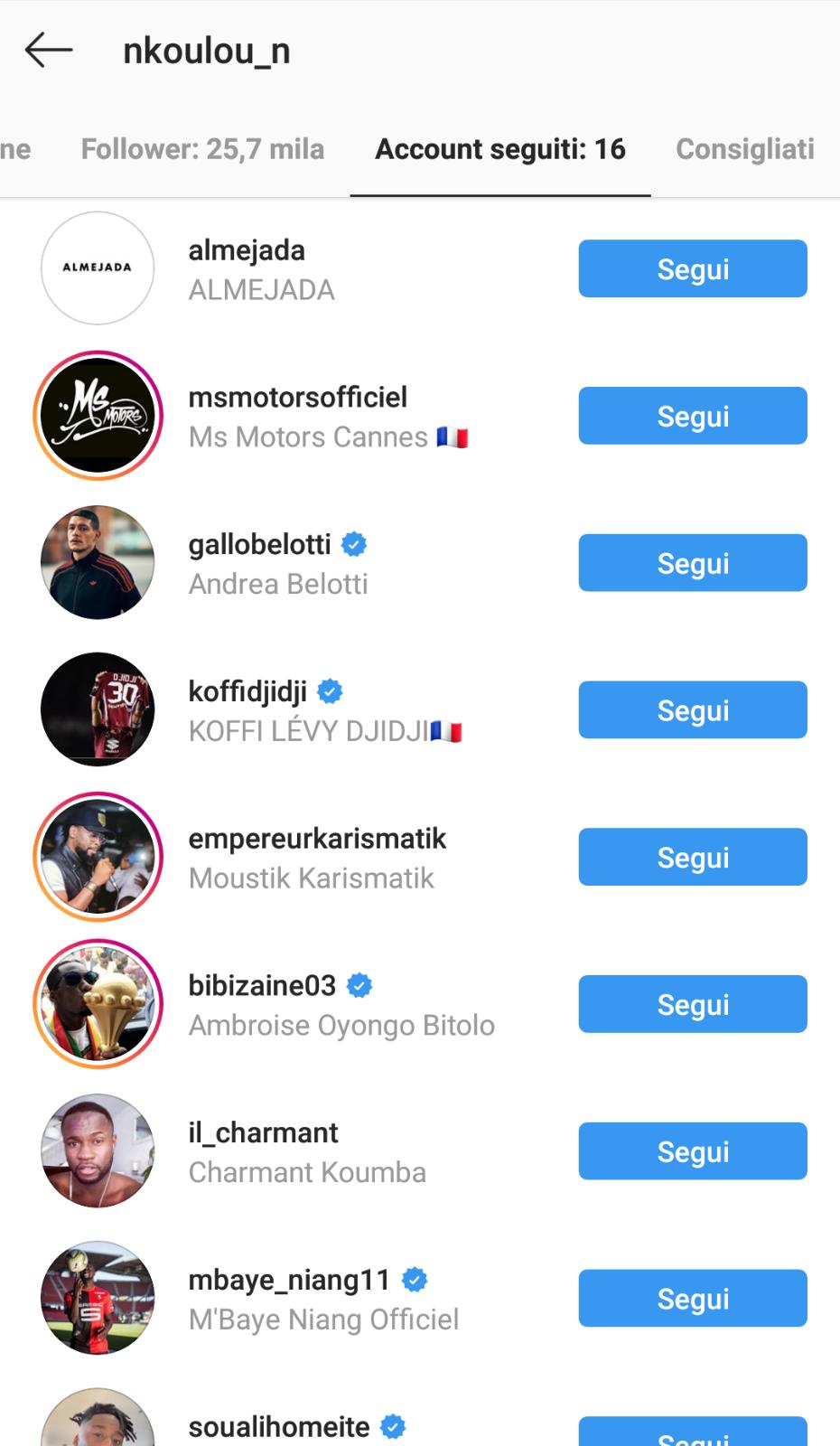Go back using the arrow icon
Image resolution: width=840 pixels, height=1446 pixels.
48,51
